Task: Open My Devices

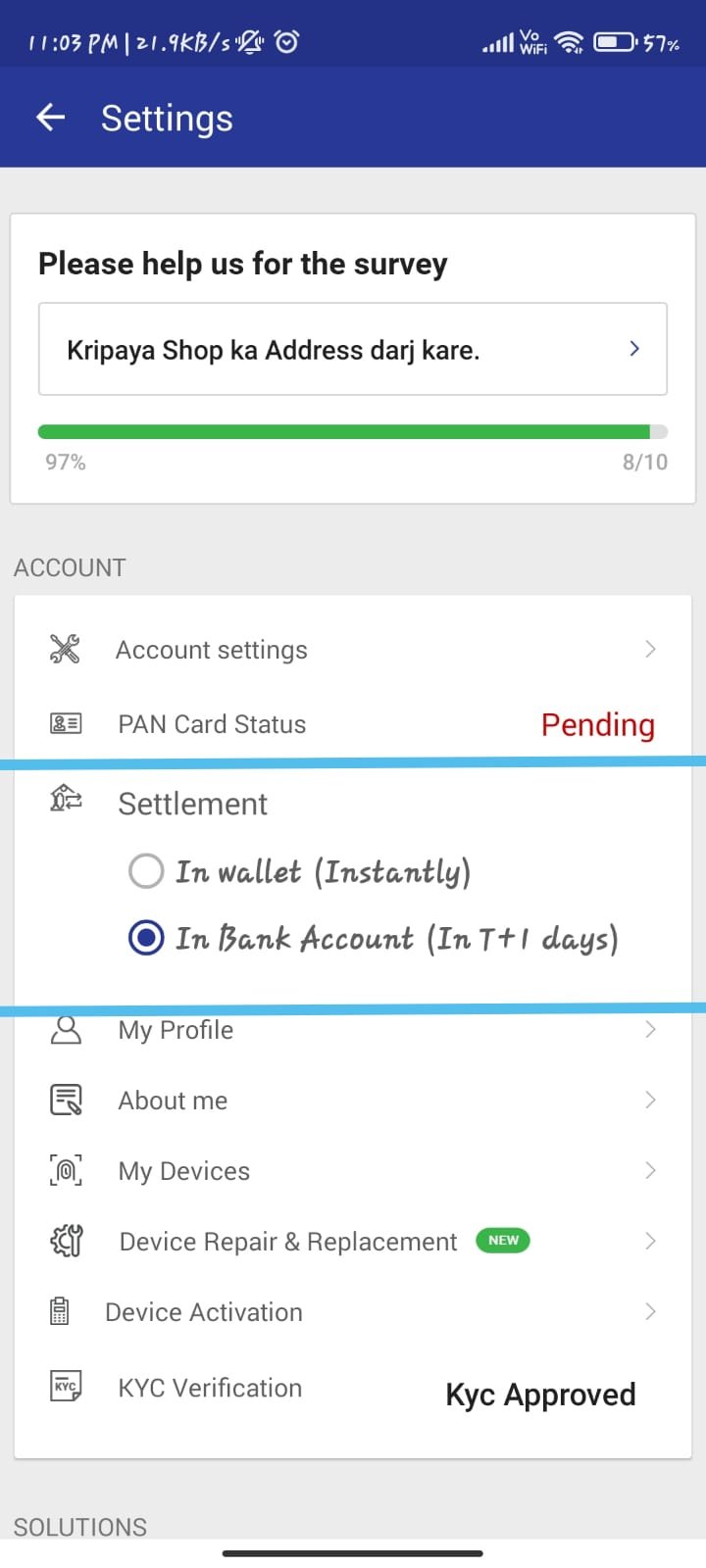Action: pyautogui.click(x=353, y=1171)
